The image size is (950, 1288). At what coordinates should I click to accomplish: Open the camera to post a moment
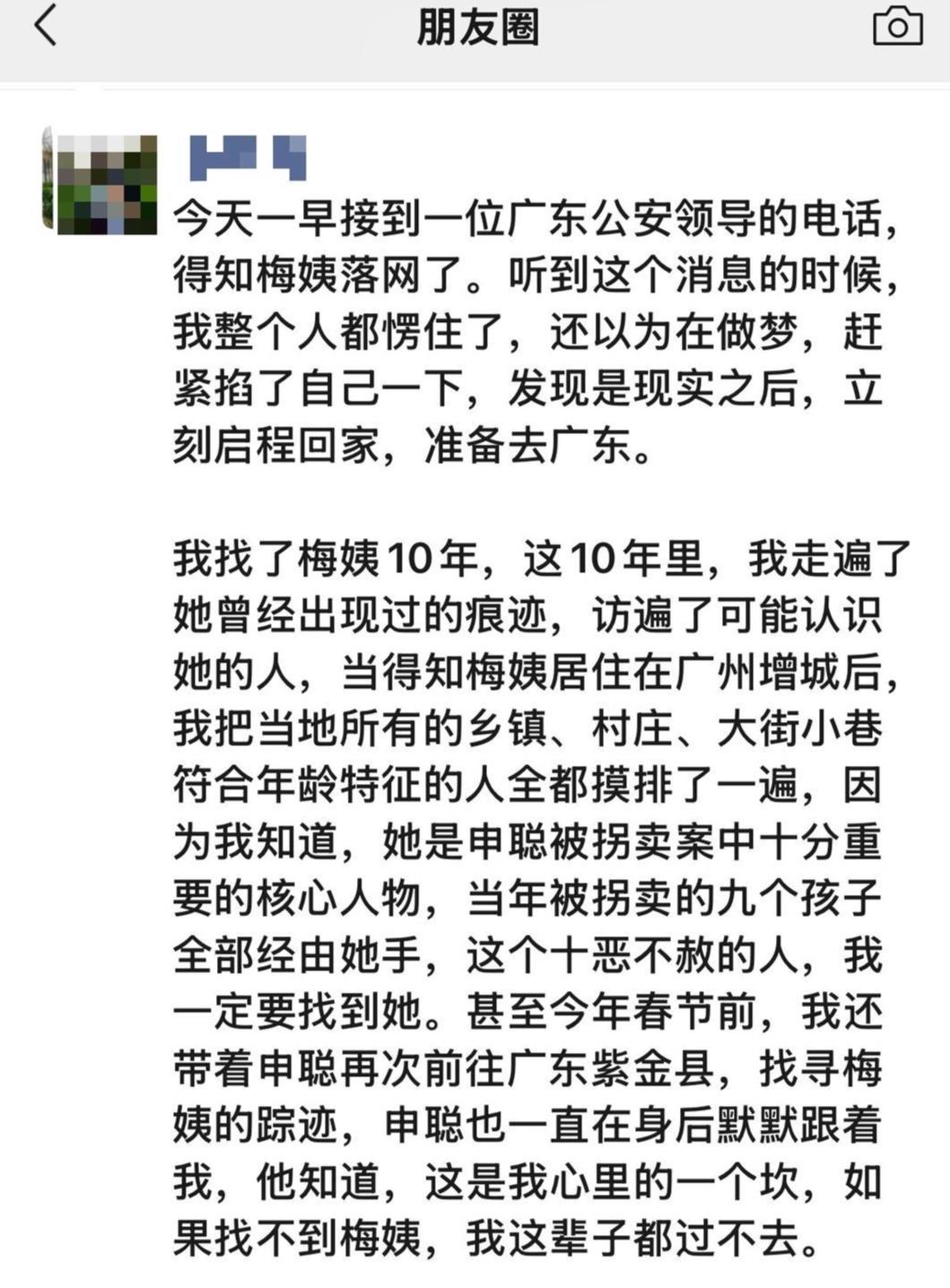897,27
